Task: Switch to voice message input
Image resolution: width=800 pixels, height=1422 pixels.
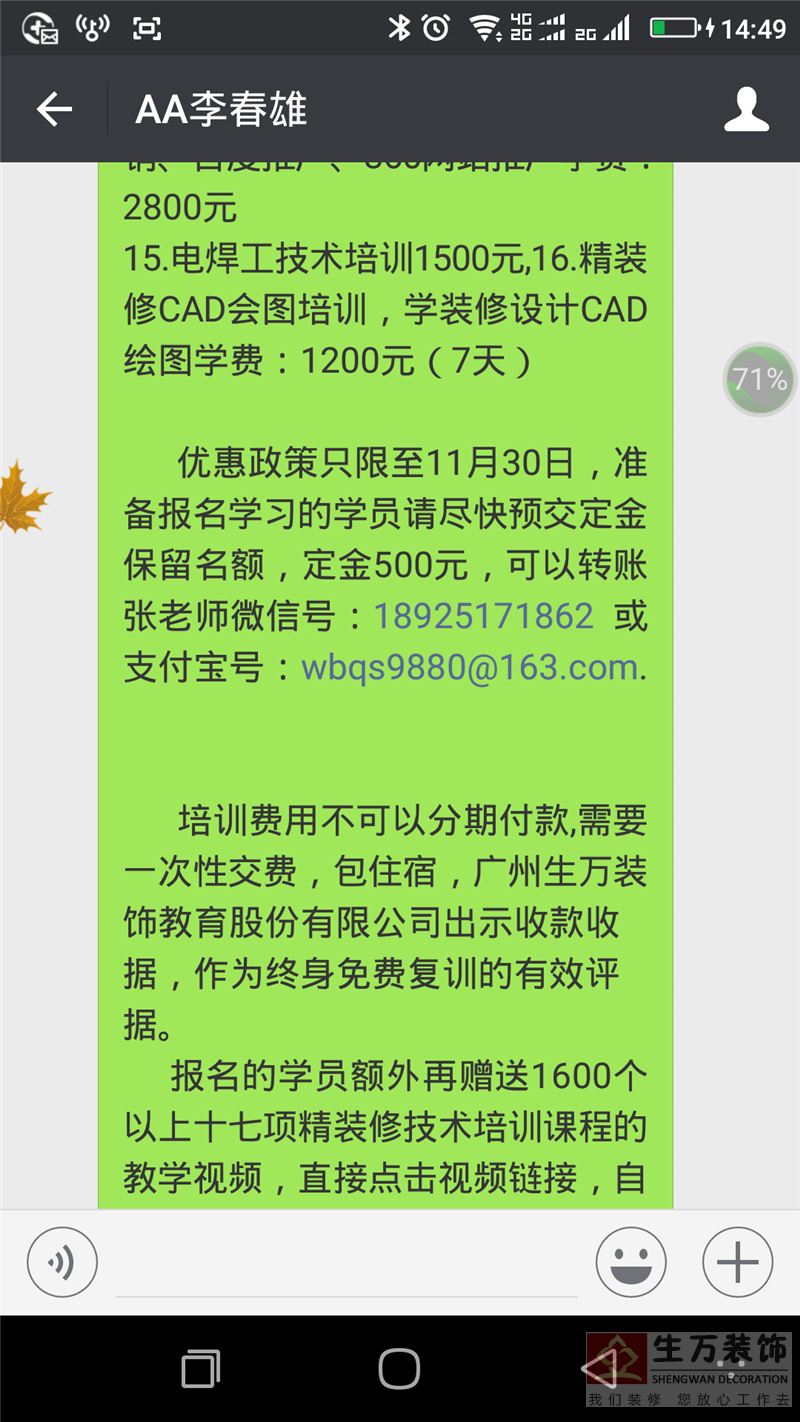Action: coord(62,1262)
